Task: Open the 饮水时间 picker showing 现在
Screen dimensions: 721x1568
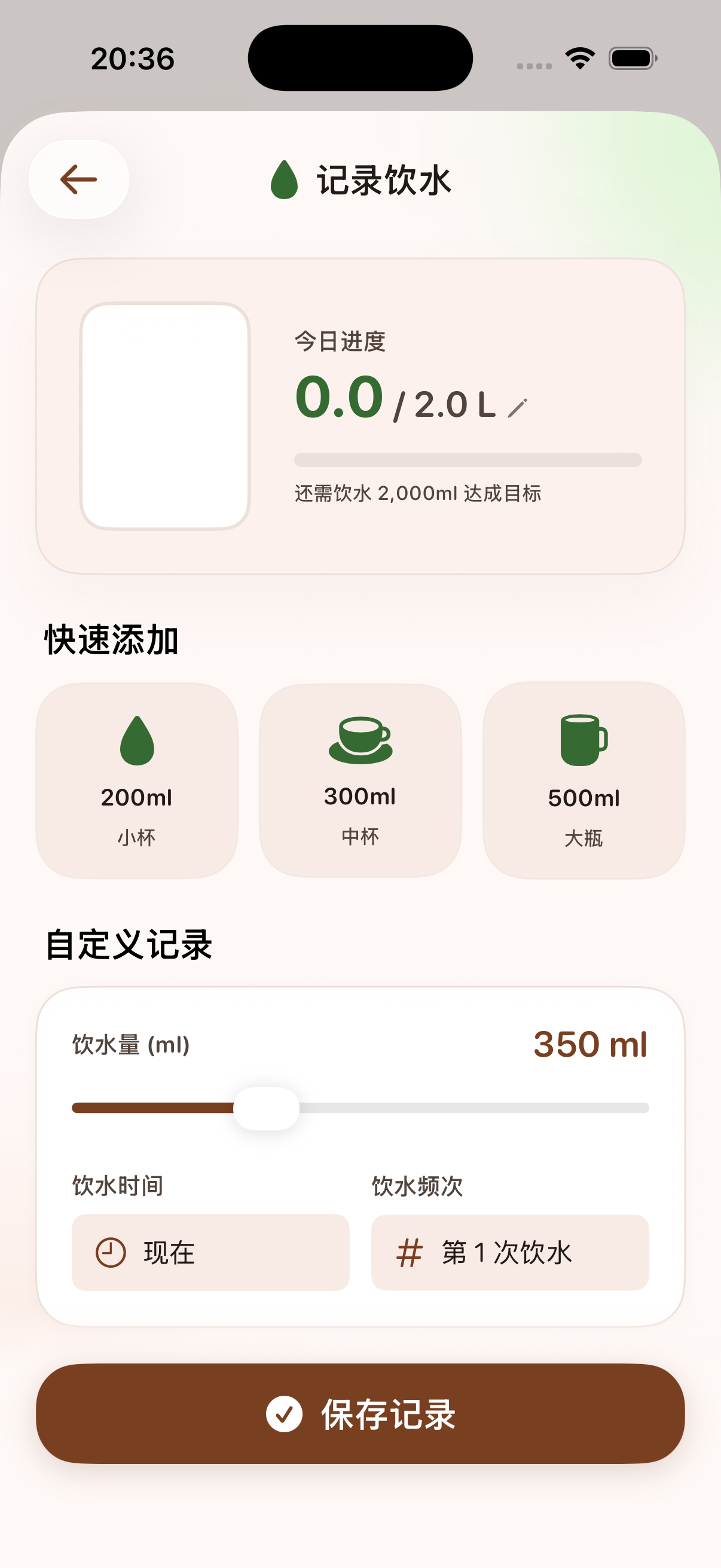Action: tap(210, 1252)
